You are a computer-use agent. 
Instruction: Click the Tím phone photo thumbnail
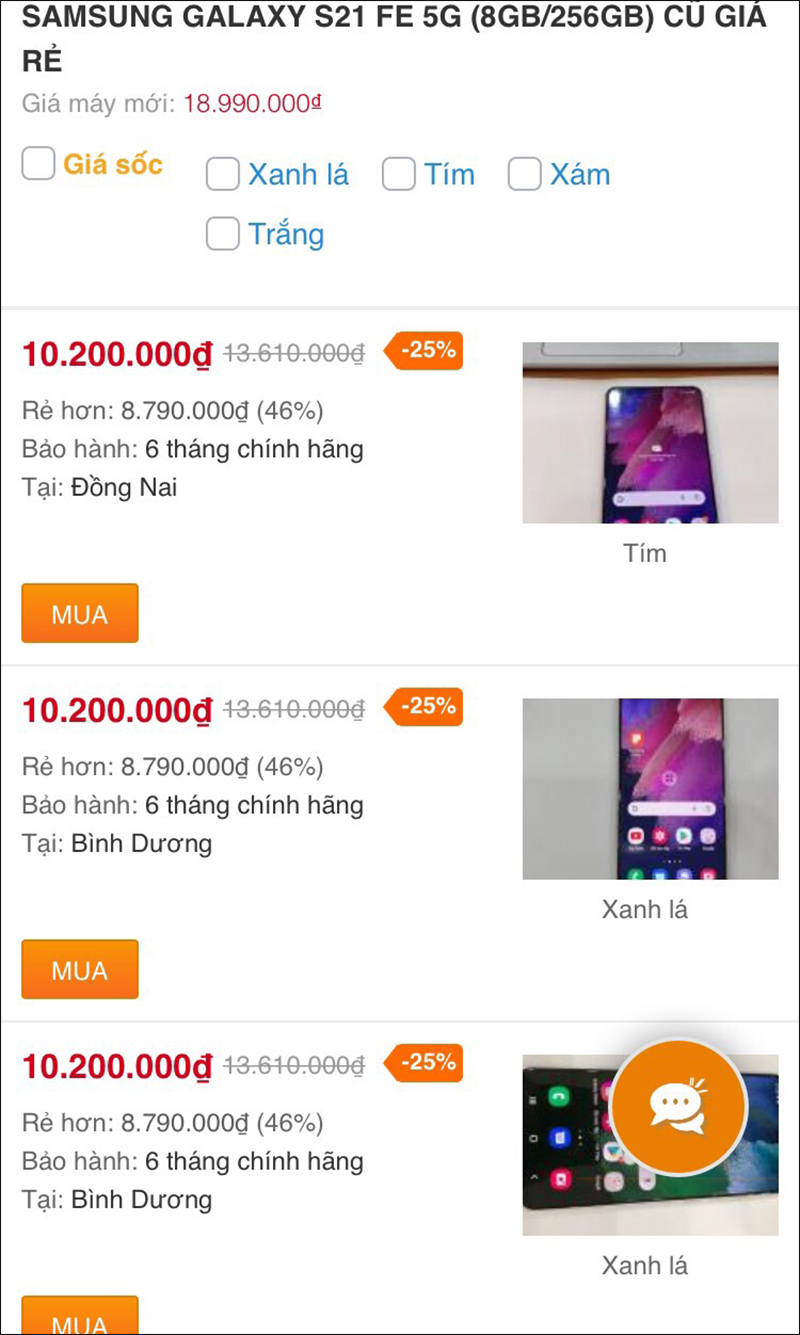pyautogui.click(x=650, y=433)
